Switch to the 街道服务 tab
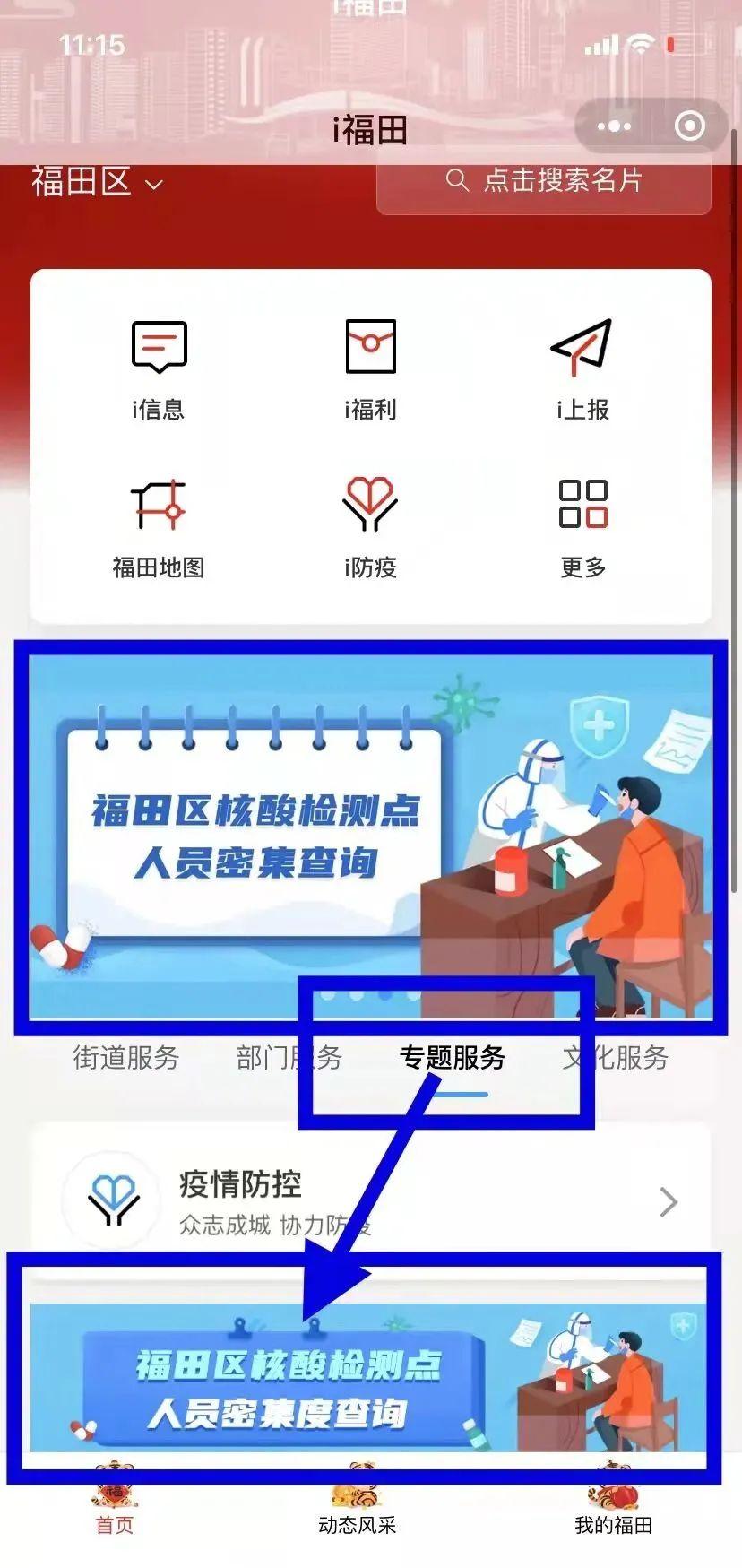This screenshot has width=742, height=1568. (126, 1058)
